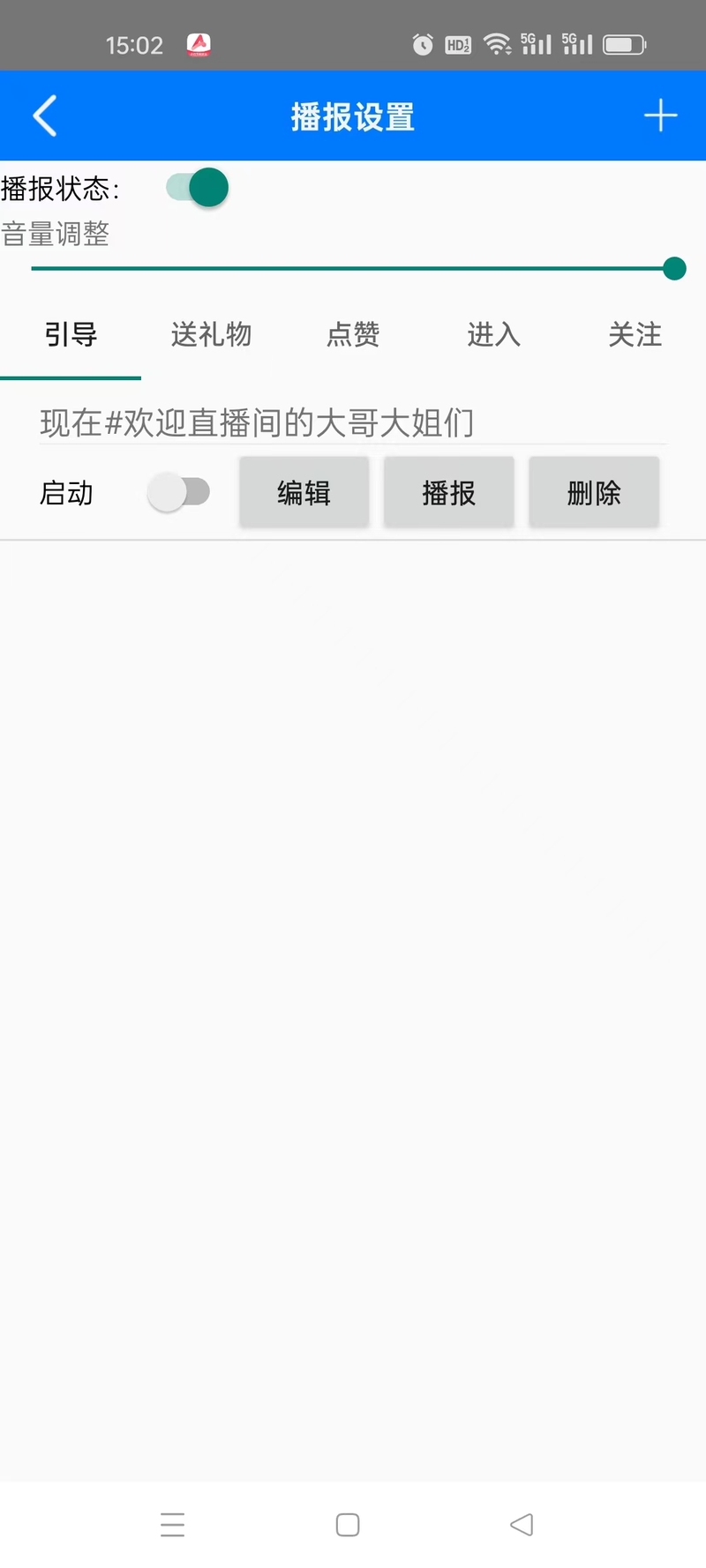The width and height of the screenshot is (706, 1568).
Task: Enable the 启动 switch
Action: [179, 492]
